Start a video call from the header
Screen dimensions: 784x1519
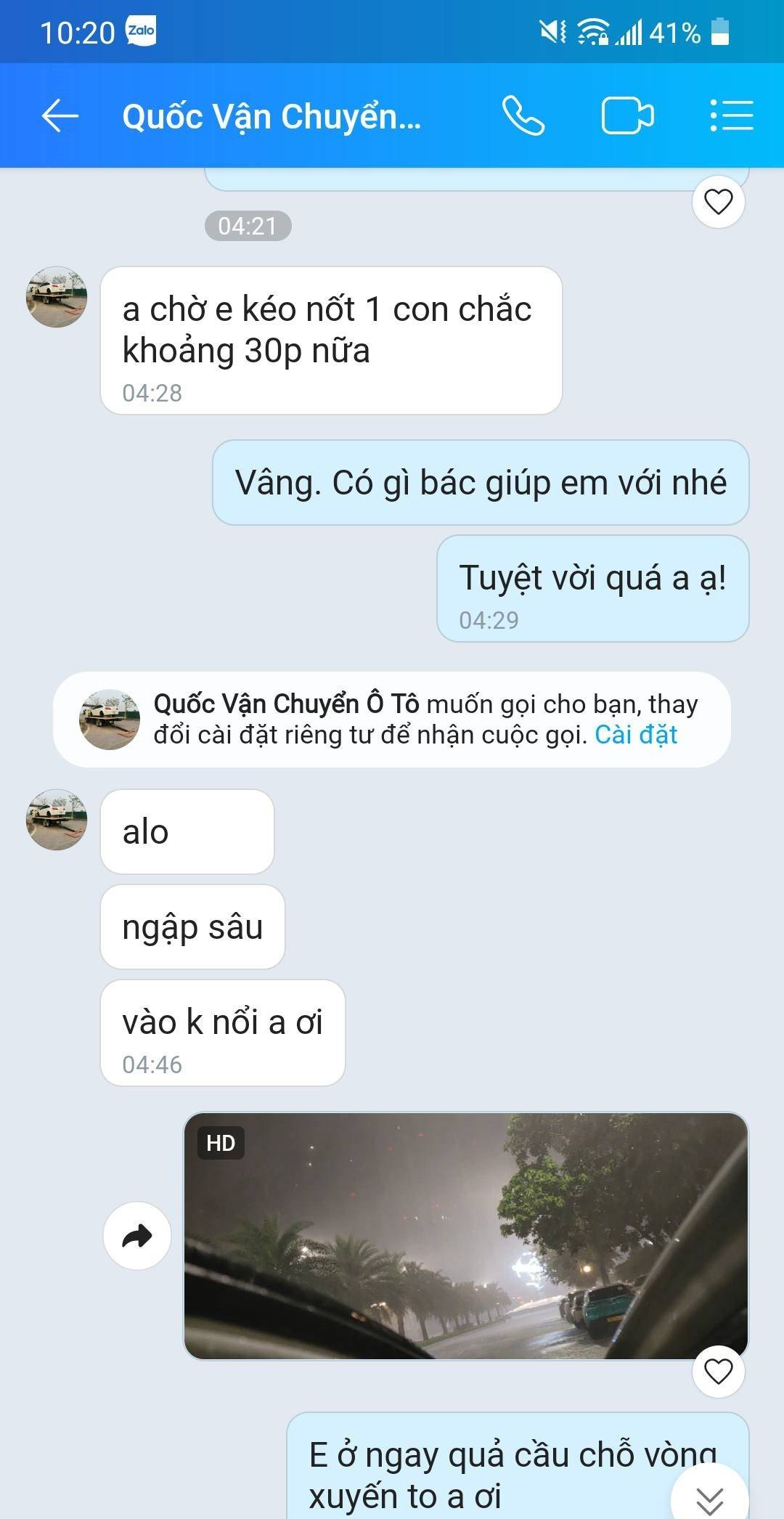[x=627, y=116]
